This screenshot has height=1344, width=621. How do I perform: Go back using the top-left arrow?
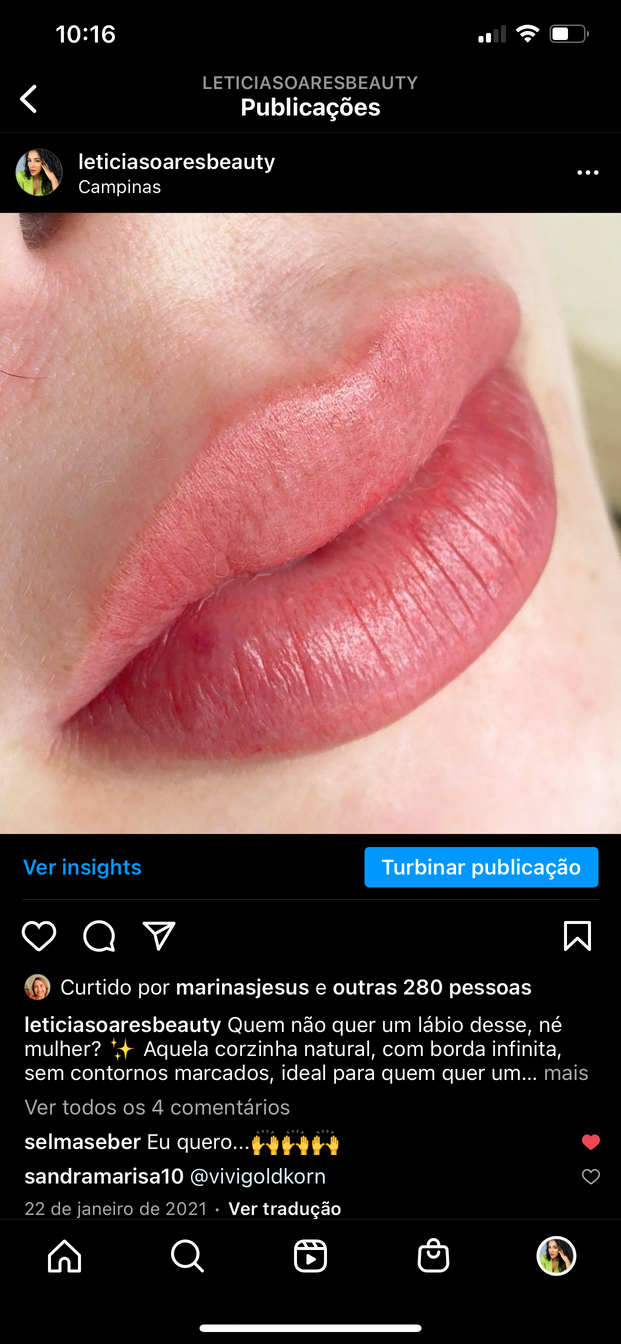29,98
